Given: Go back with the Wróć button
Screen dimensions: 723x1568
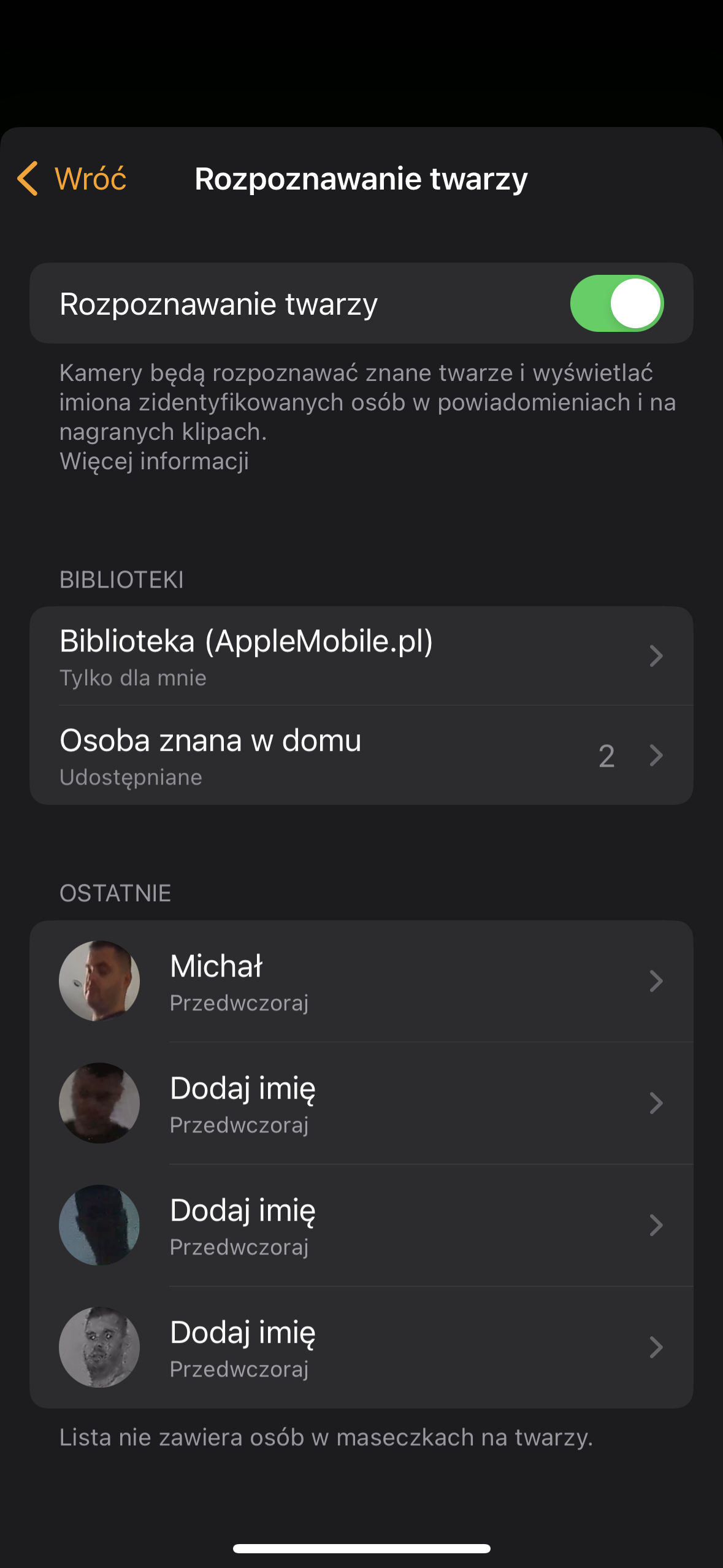Looking at the screenshot, I should [x=72, y=179].
